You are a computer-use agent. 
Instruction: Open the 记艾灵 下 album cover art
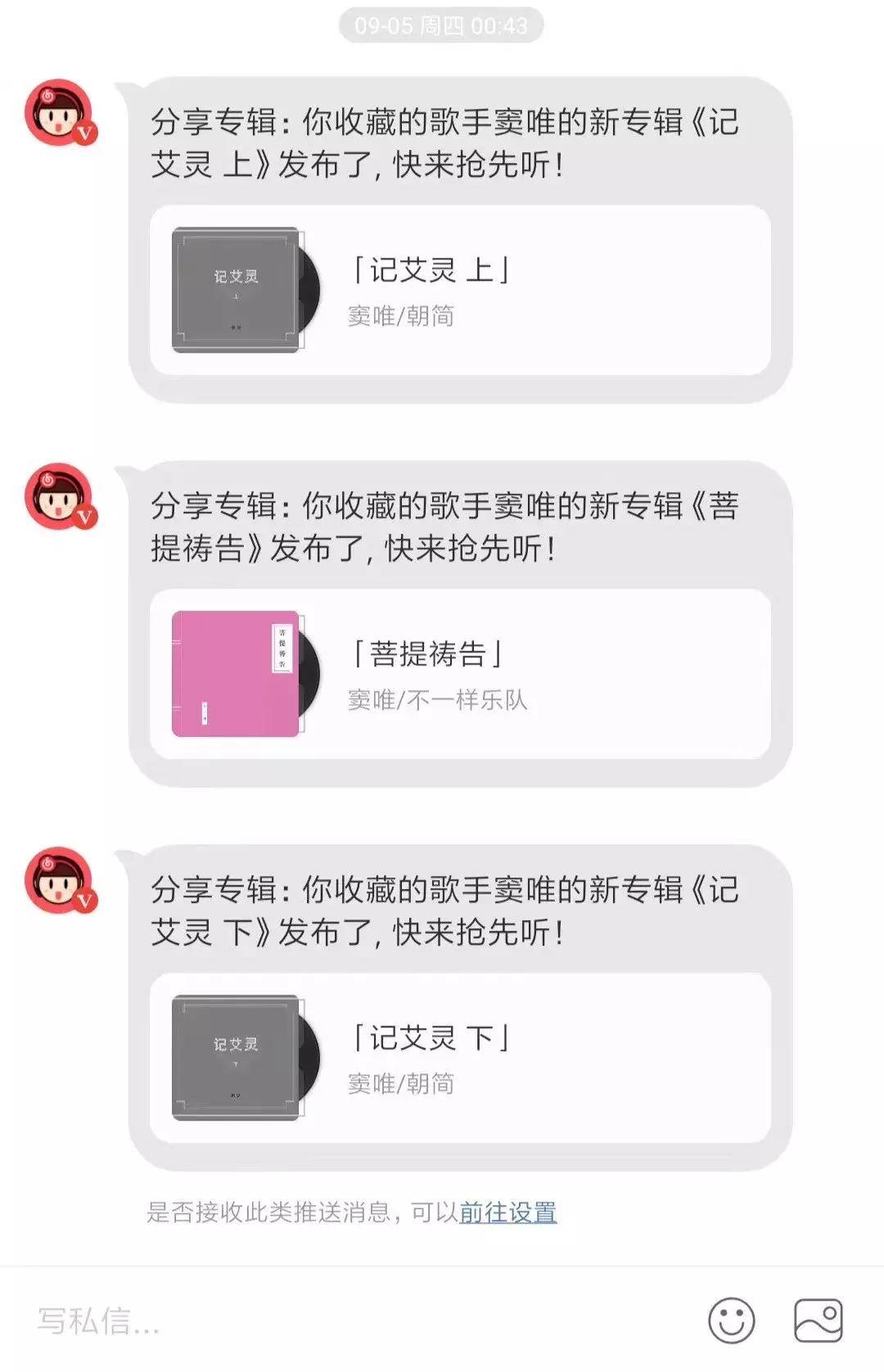[x=236, y=1056]
